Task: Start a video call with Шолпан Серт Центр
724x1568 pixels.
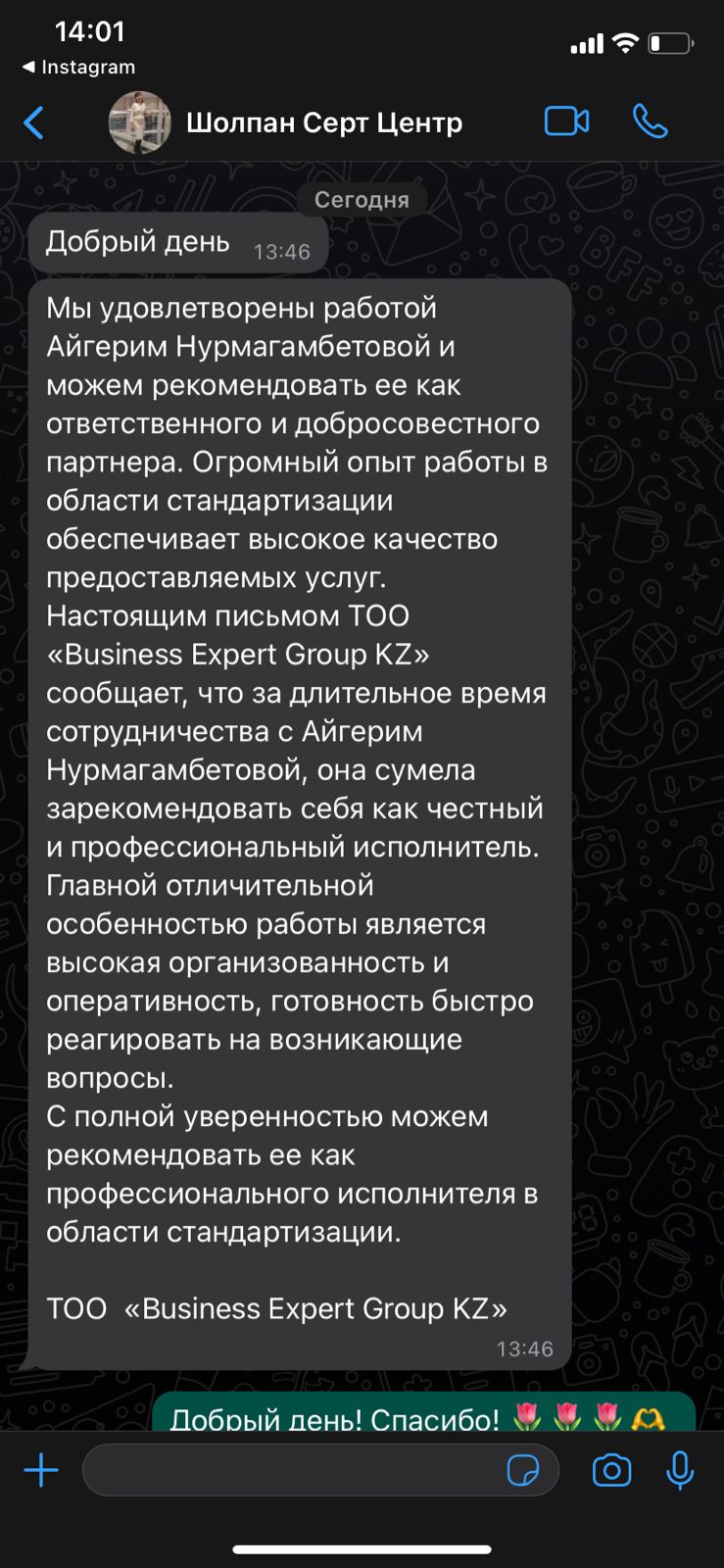Action: (566, 122)
